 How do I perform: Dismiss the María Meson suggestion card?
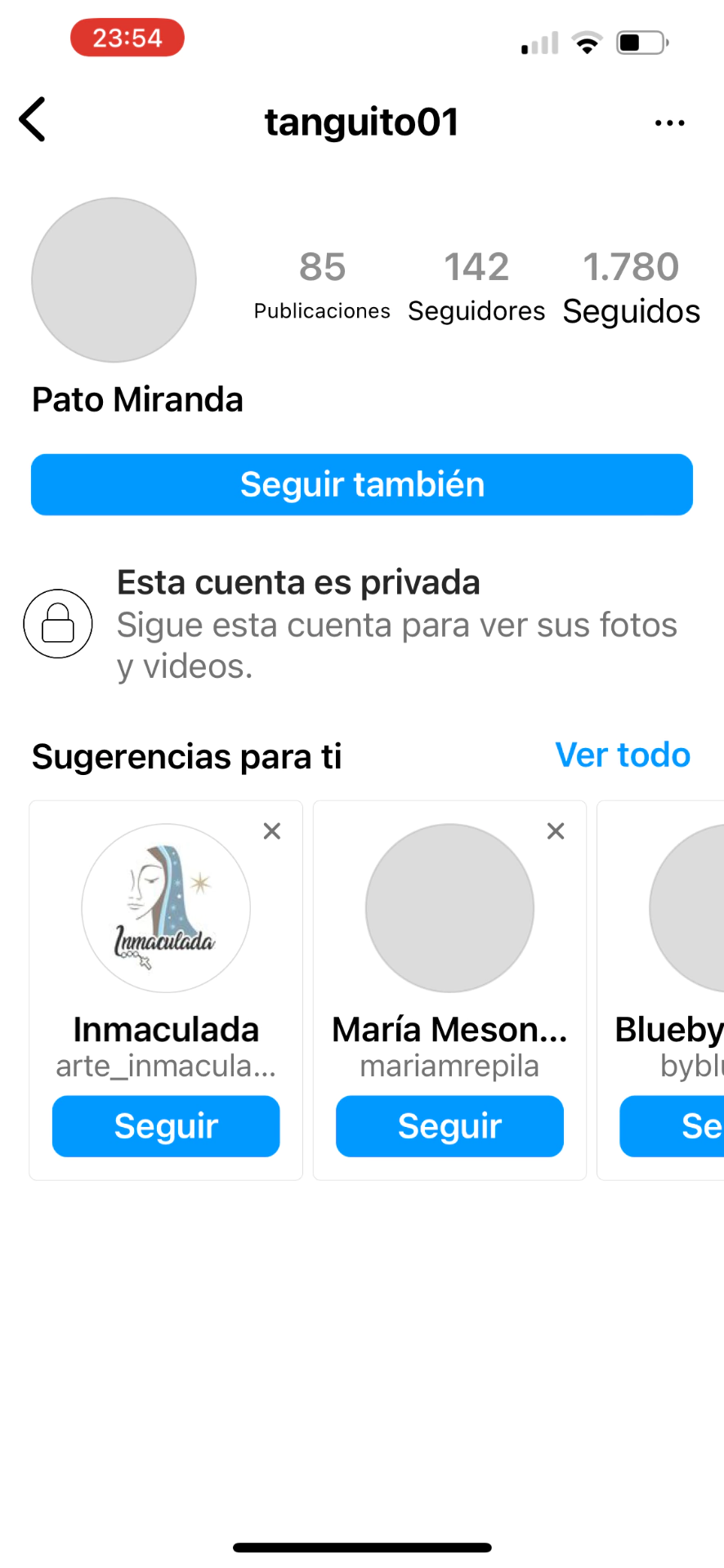[x=556, y=831]
